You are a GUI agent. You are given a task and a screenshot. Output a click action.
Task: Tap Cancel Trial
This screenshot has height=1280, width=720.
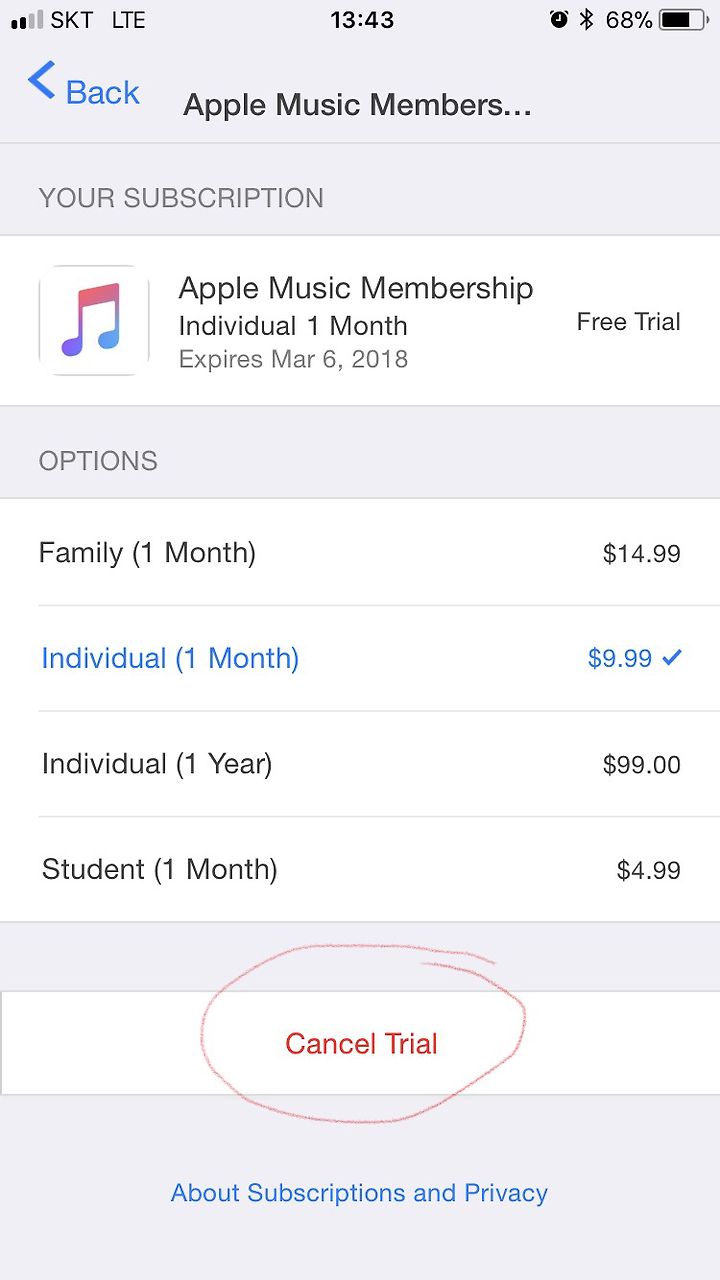360,1043
